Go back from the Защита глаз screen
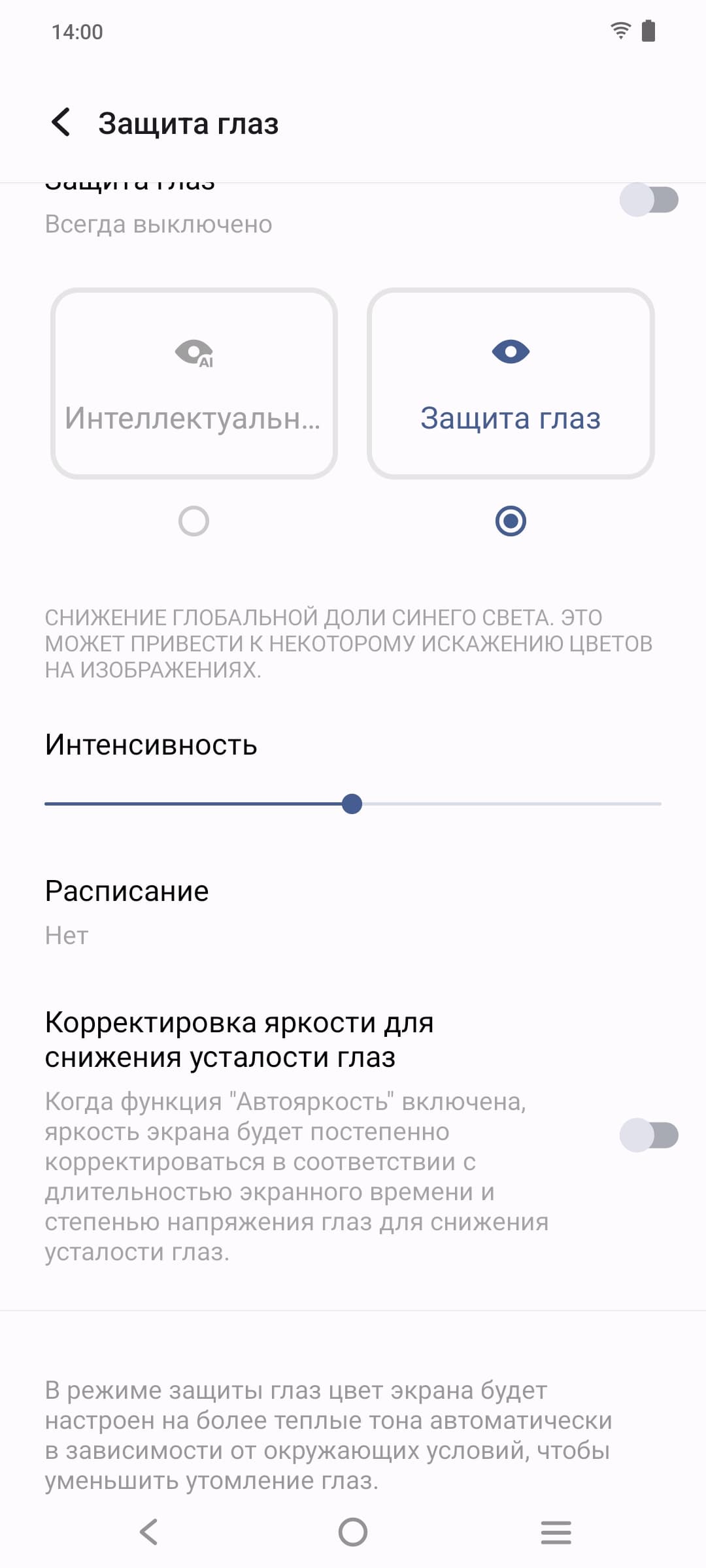Image resolution: width=706 pixels, height=1568 pixels. coord(61,123)
